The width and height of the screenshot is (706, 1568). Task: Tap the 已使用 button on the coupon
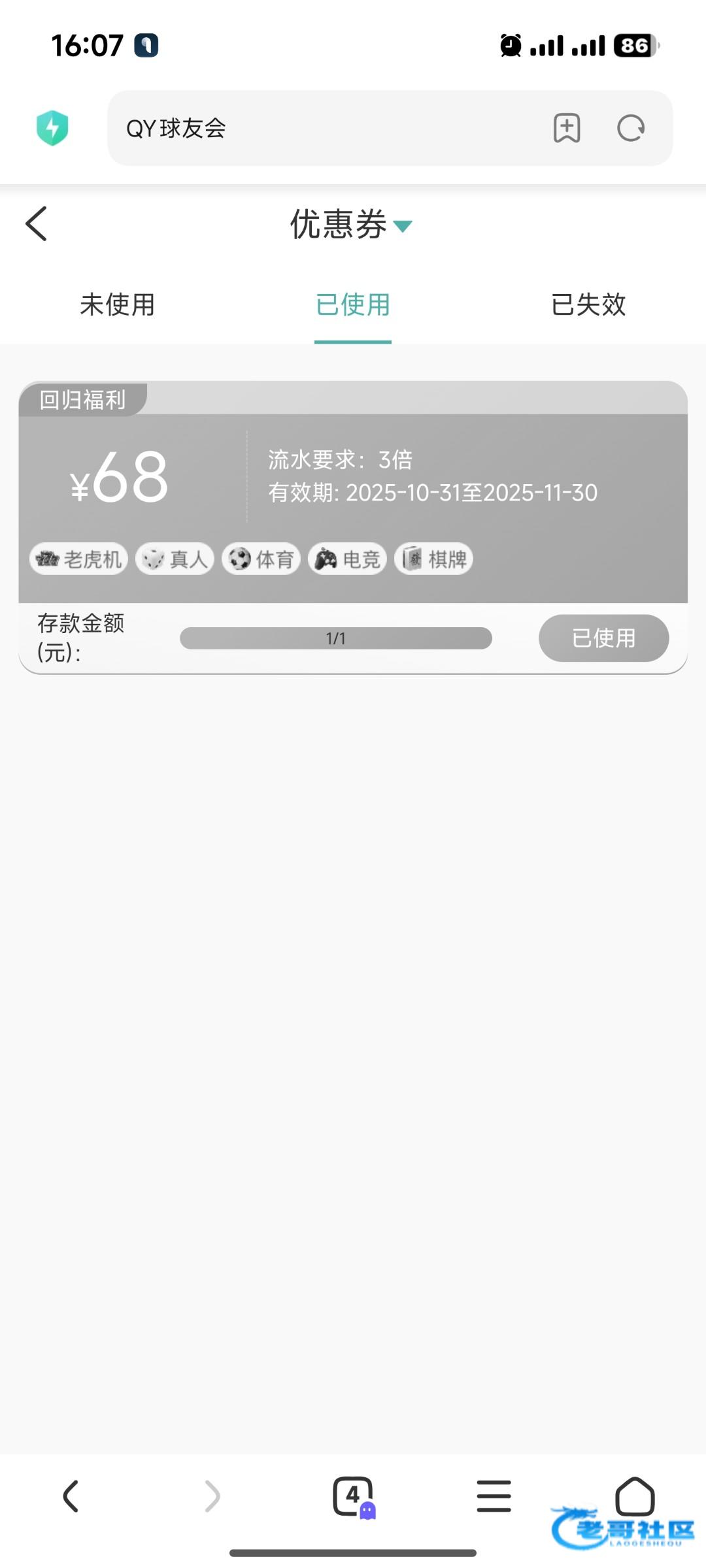click(603, 638)
